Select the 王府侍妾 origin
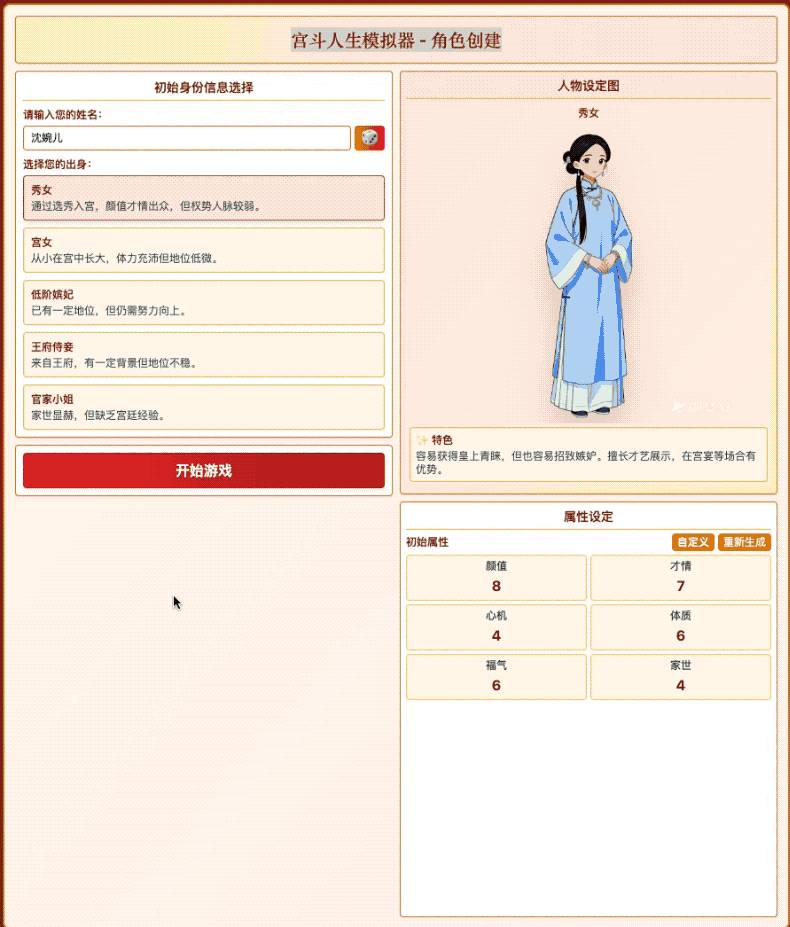 point(203,354)
